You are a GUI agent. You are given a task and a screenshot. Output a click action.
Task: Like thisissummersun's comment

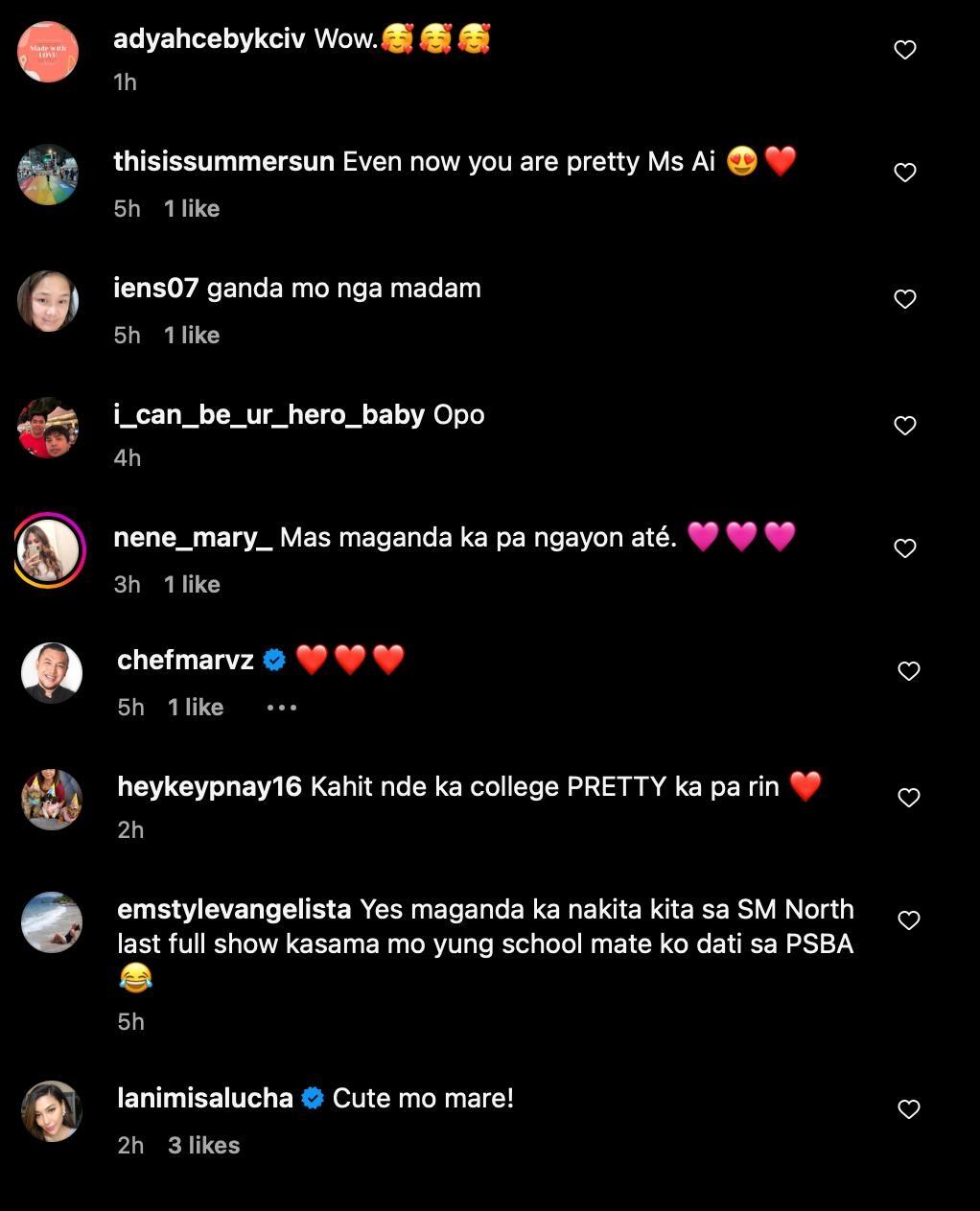(904, 173)
